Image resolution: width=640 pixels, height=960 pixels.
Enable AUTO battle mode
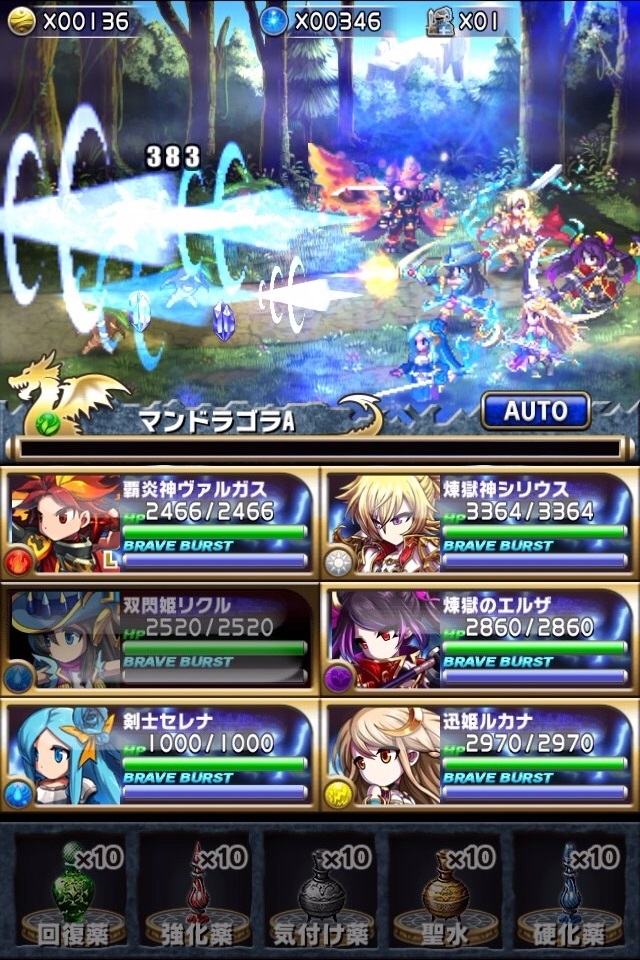(534, 411)
